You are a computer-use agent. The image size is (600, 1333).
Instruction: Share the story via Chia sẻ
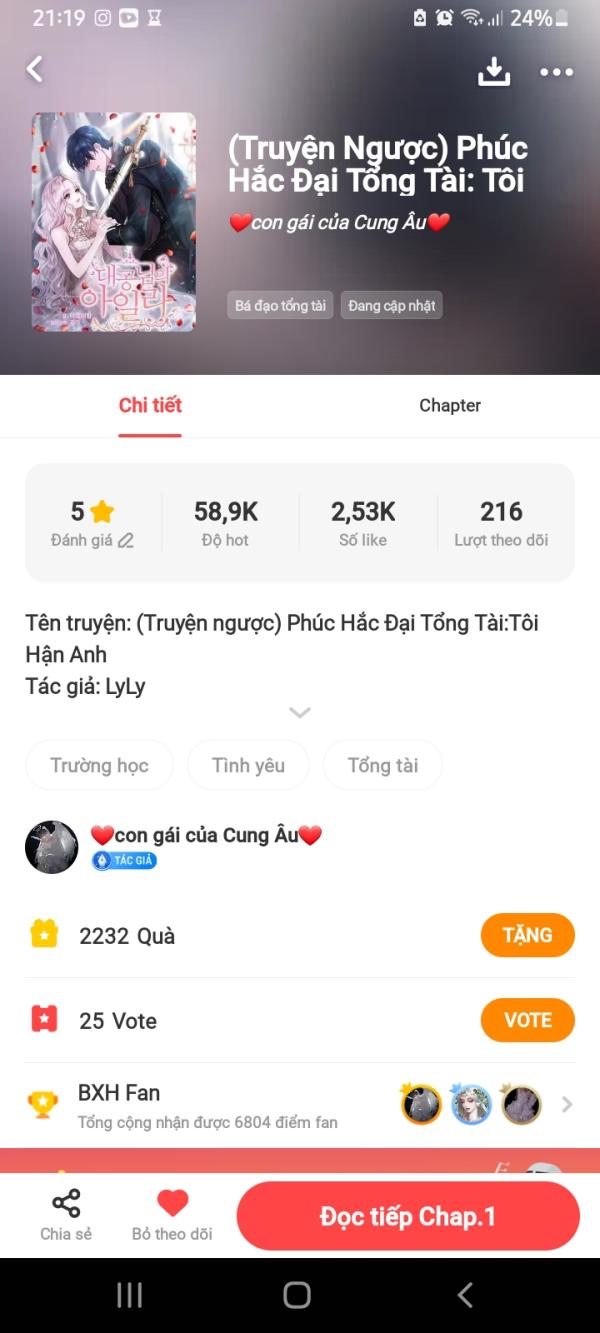click(x=66, y=1215)
